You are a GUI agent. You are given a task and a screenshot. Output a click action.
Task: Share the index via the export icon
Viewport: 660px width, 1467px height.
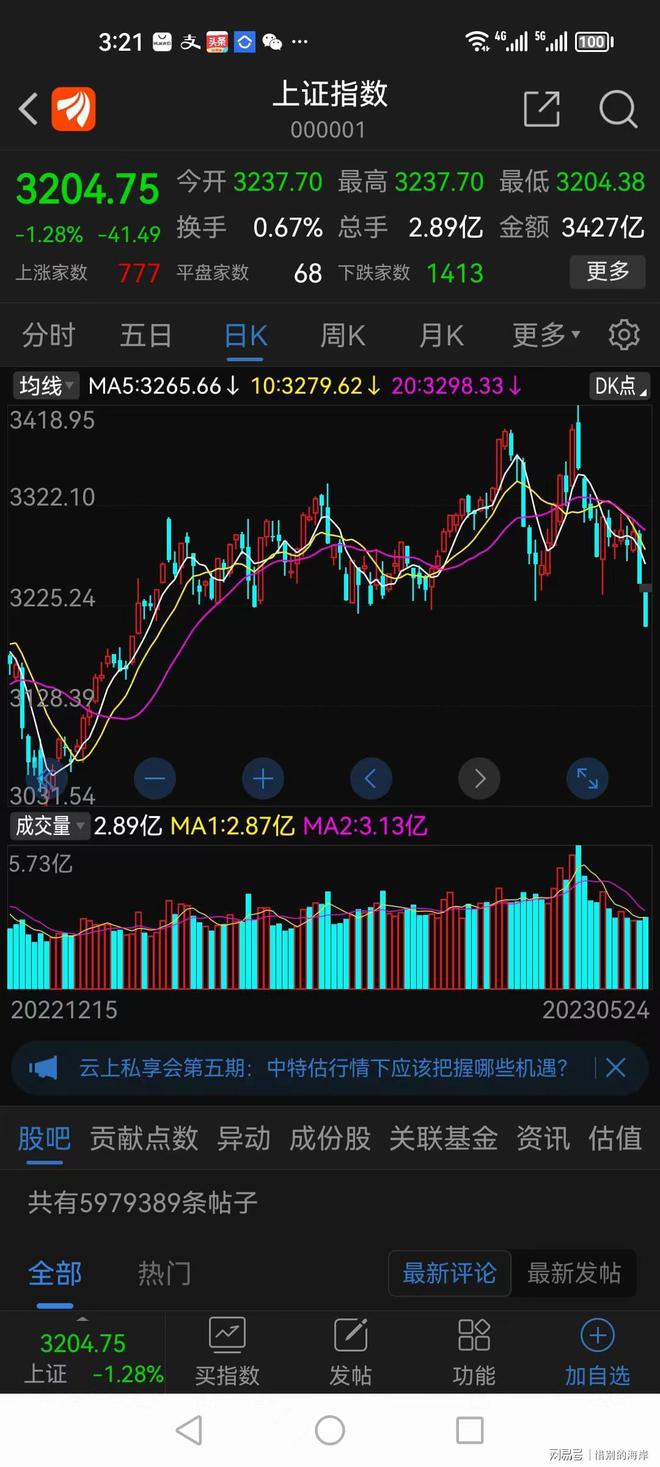point(542,109)
